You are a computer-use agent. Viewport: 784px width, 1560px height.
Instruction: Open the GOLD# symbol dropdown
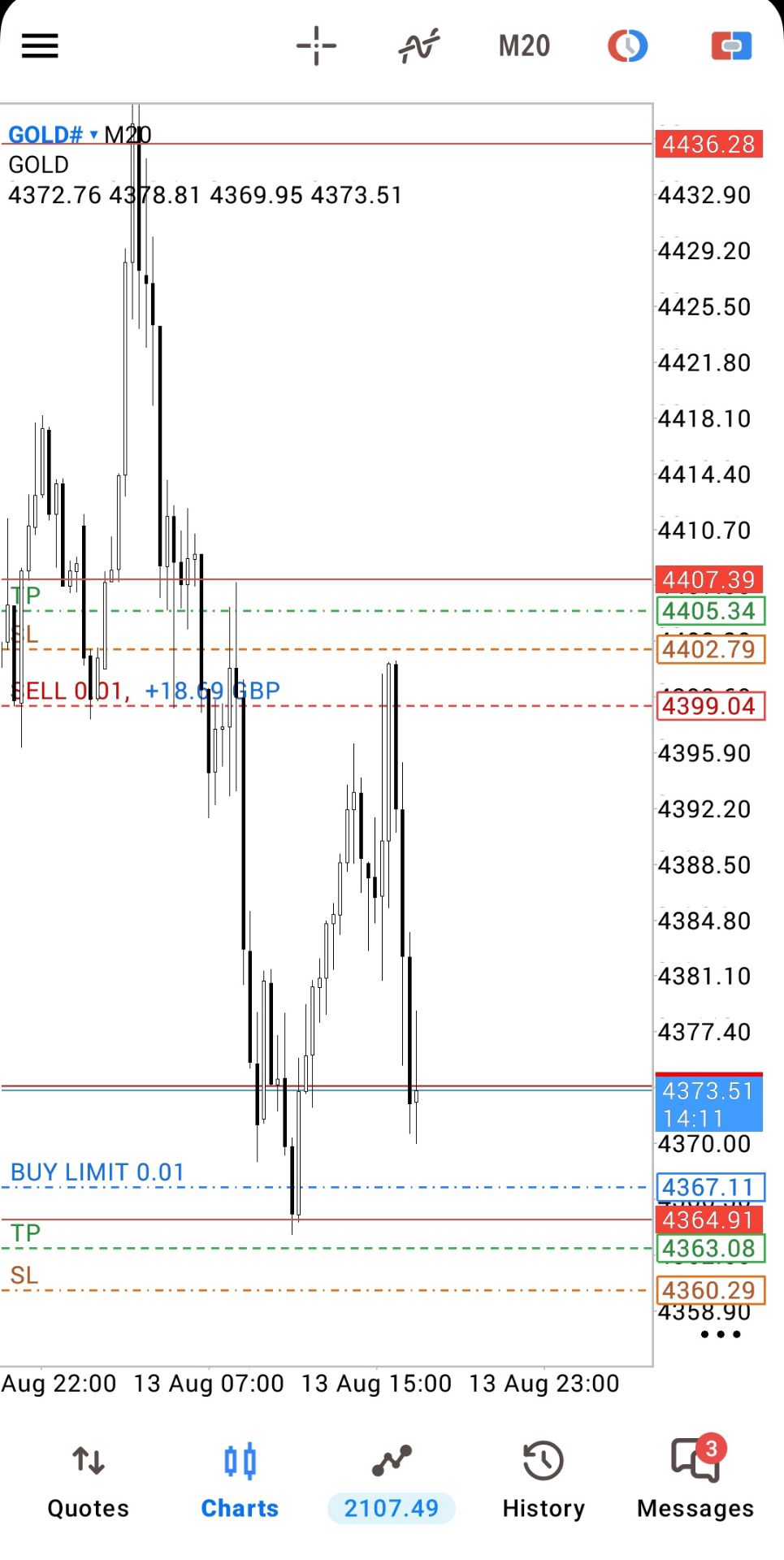pyautogui.click(x=54, y=134)
